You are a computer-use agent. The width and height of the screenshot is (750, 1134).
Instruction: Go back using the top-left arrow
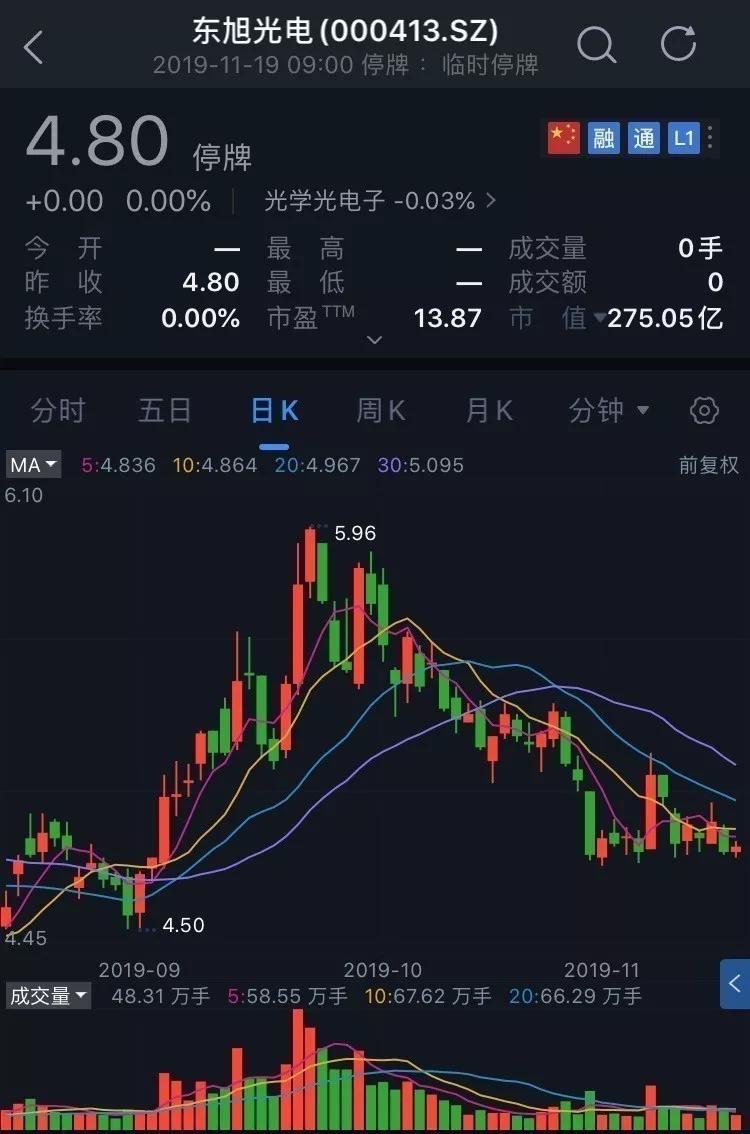click(x=34, y=47)
